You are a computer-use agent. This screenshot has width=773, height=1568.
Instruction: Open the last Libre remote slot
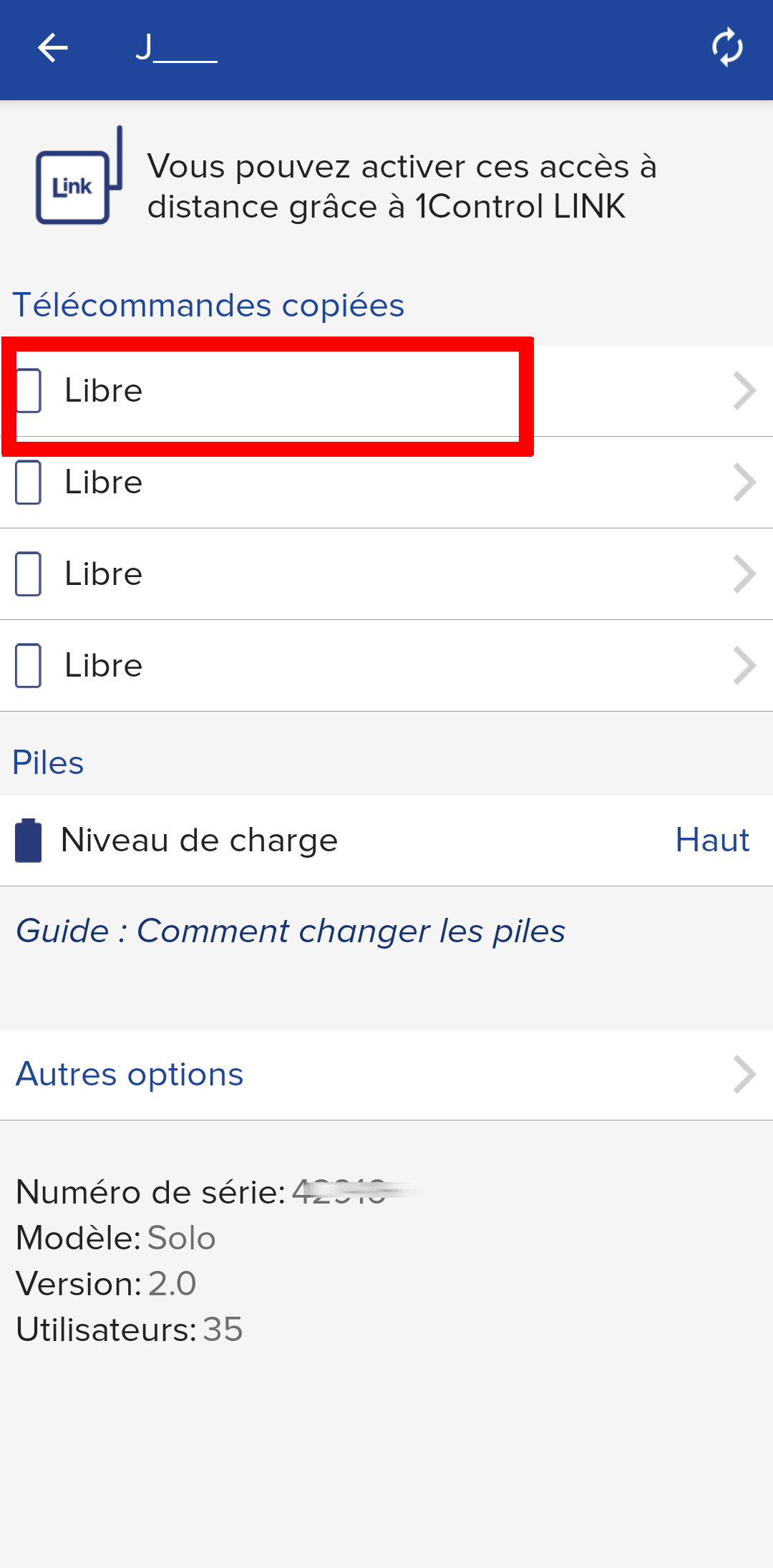pos(386,666)
